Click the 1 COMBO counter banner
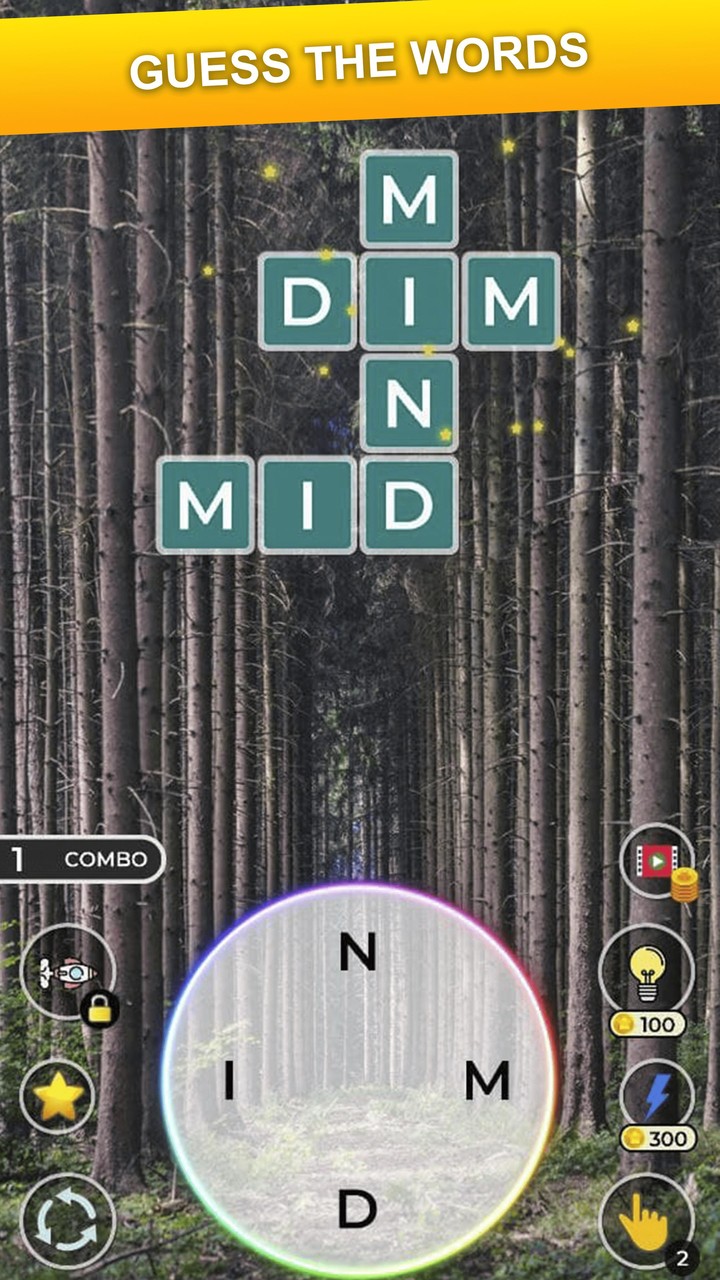 click(80, 858)
